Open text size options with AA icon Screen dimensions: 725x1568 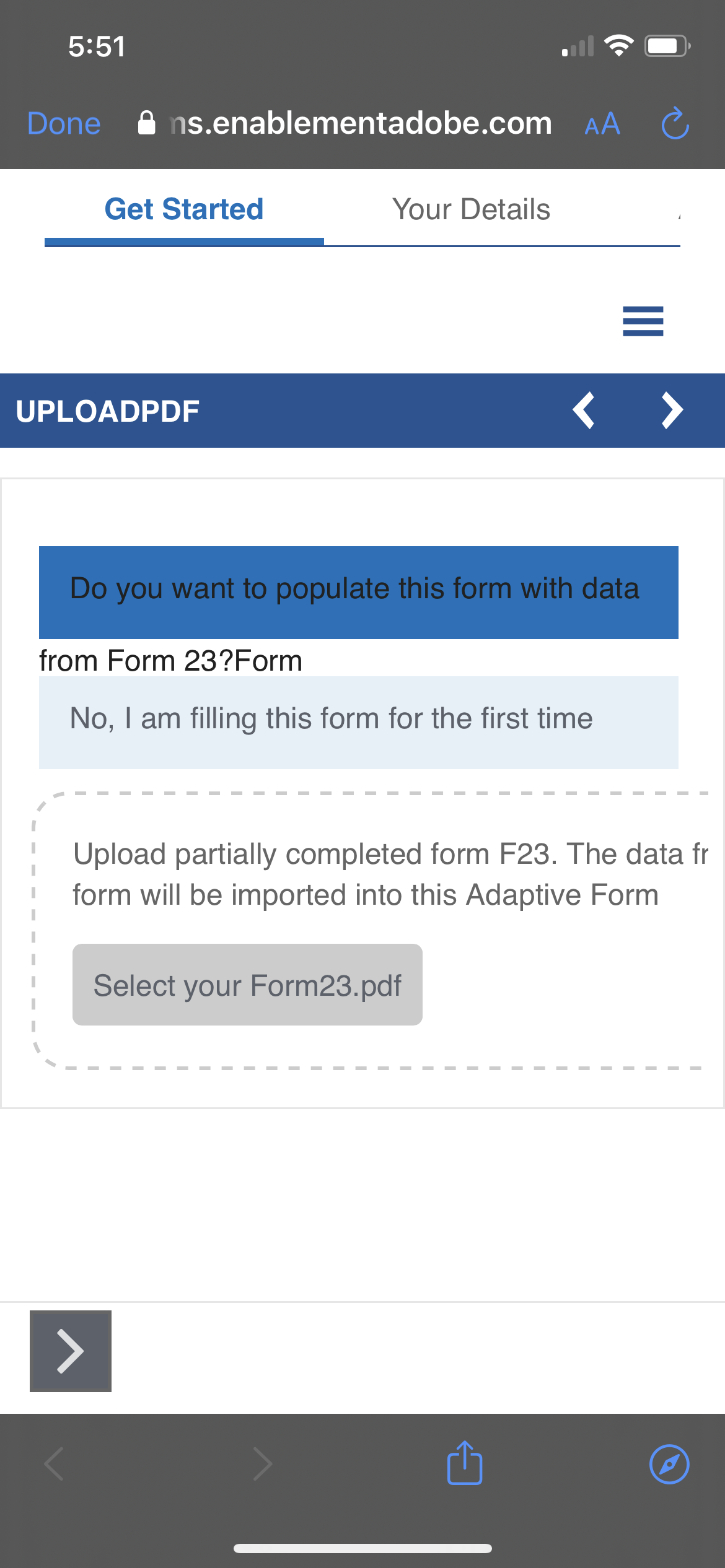601,124
